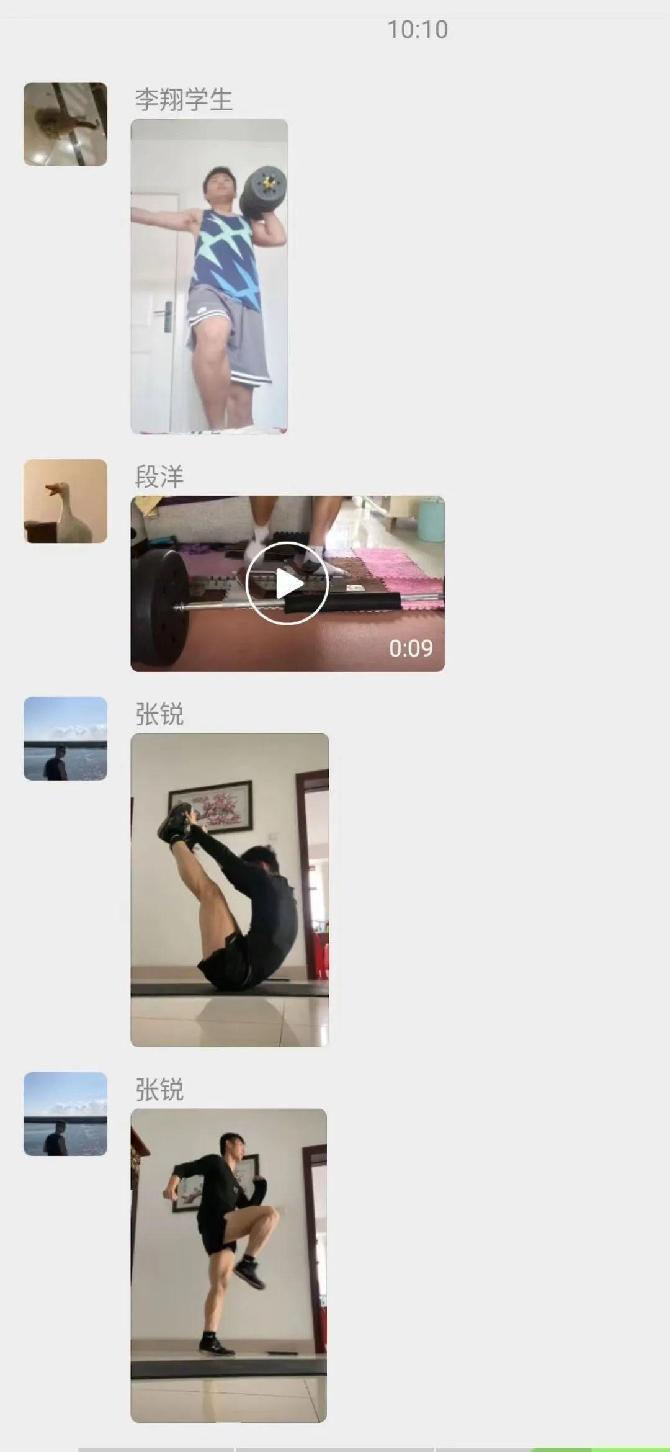Open 李翔学生's dumbbell workout photo

click(x=209, y=276)
